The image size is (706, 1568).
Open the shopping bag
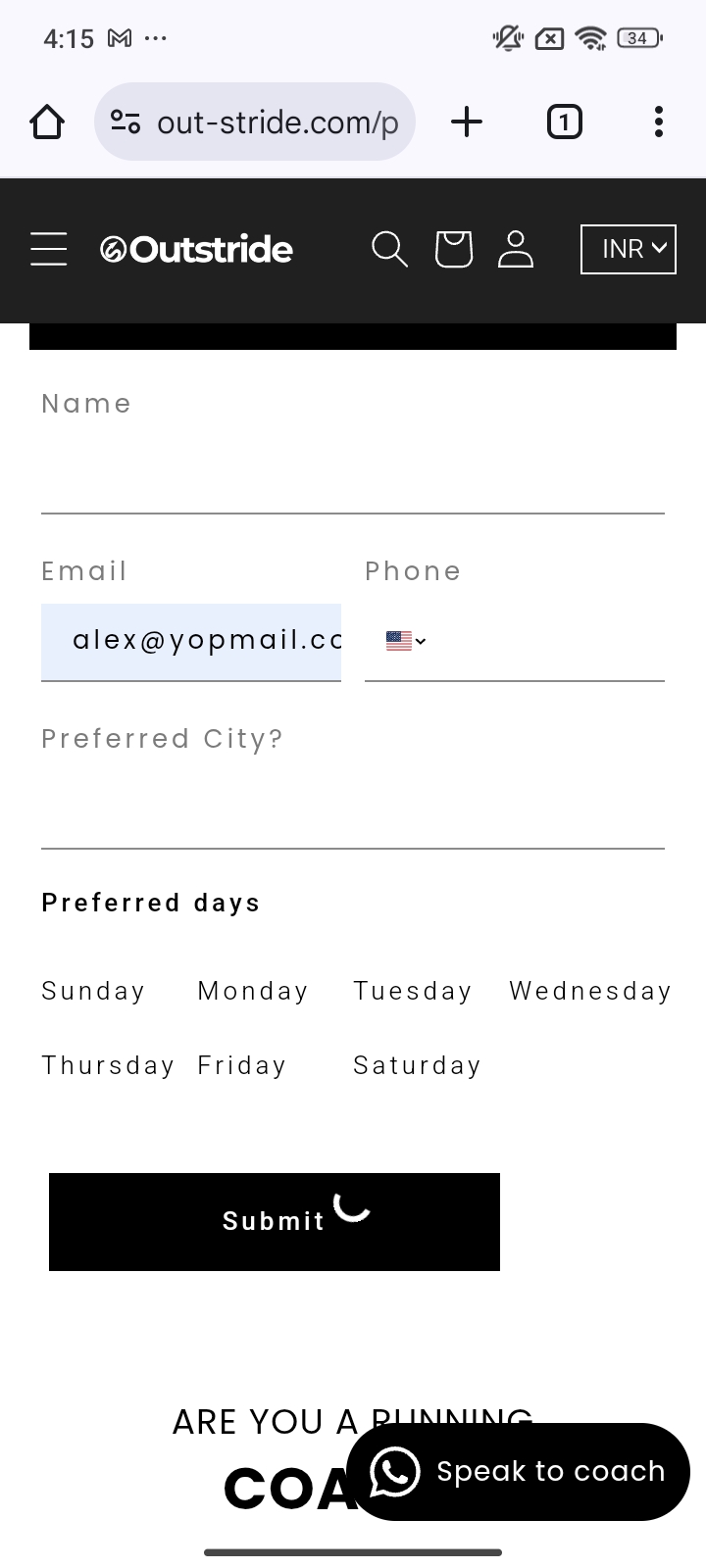453,249
